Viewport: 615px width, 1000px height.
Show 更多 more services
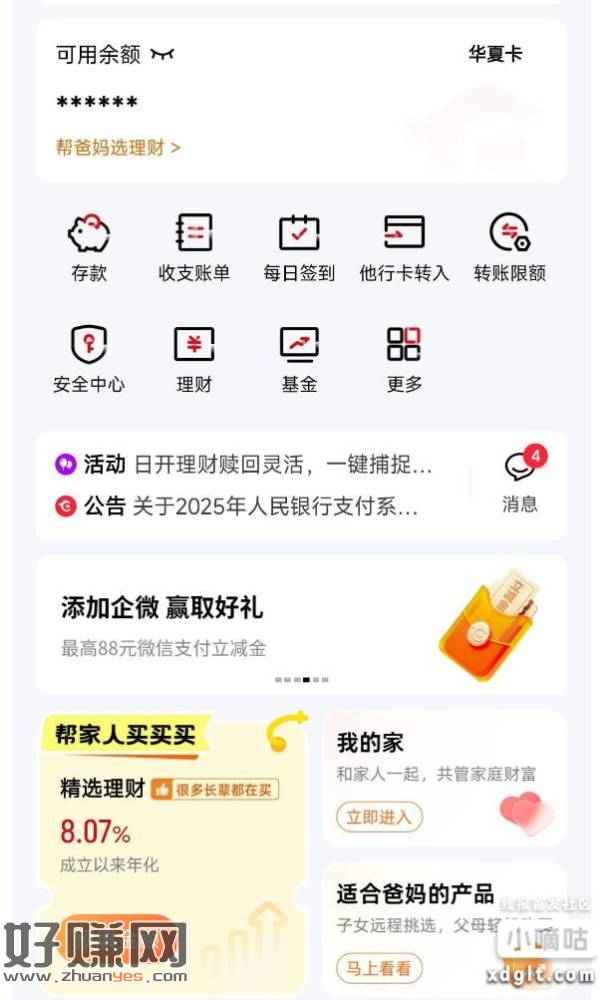(x=404, y=358)
